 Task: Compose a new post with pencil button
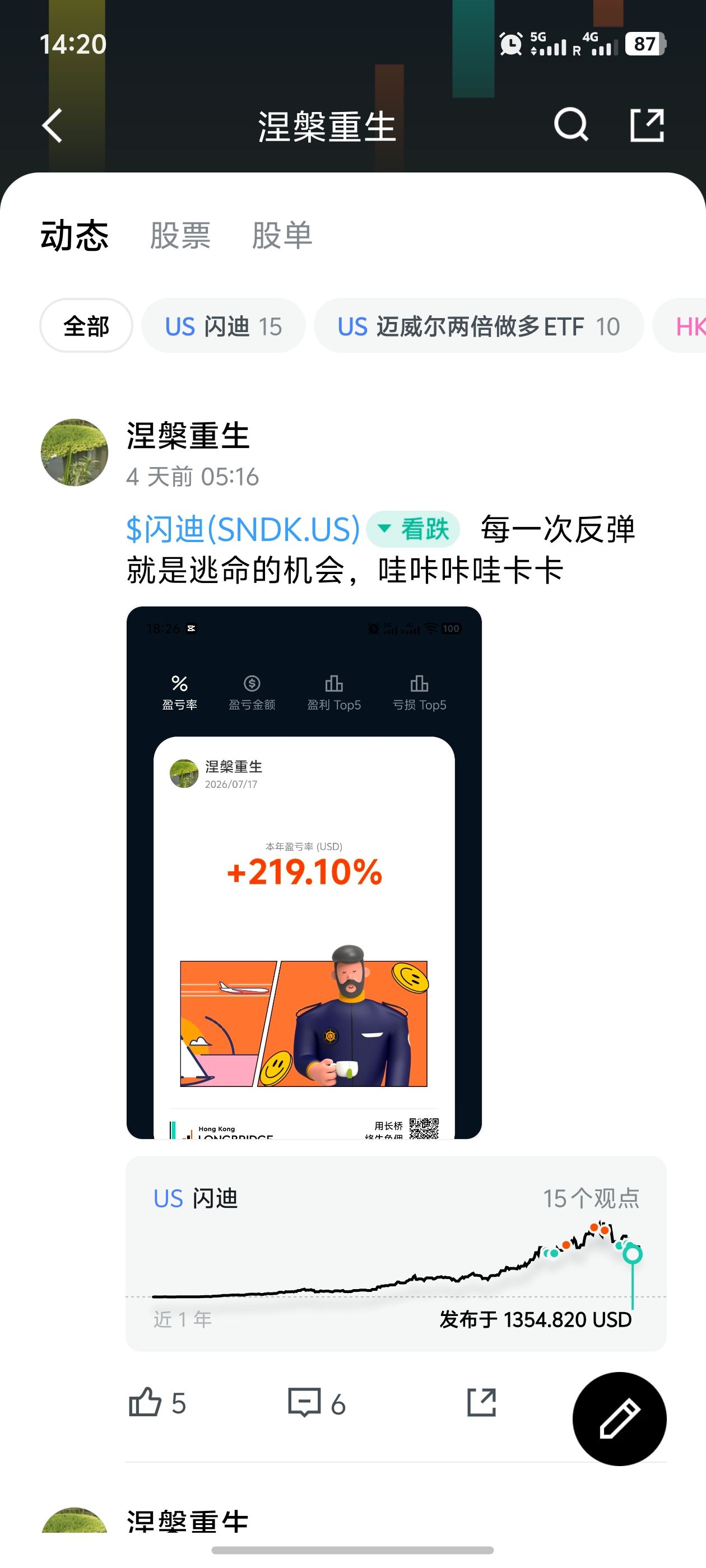point(620,1418)
